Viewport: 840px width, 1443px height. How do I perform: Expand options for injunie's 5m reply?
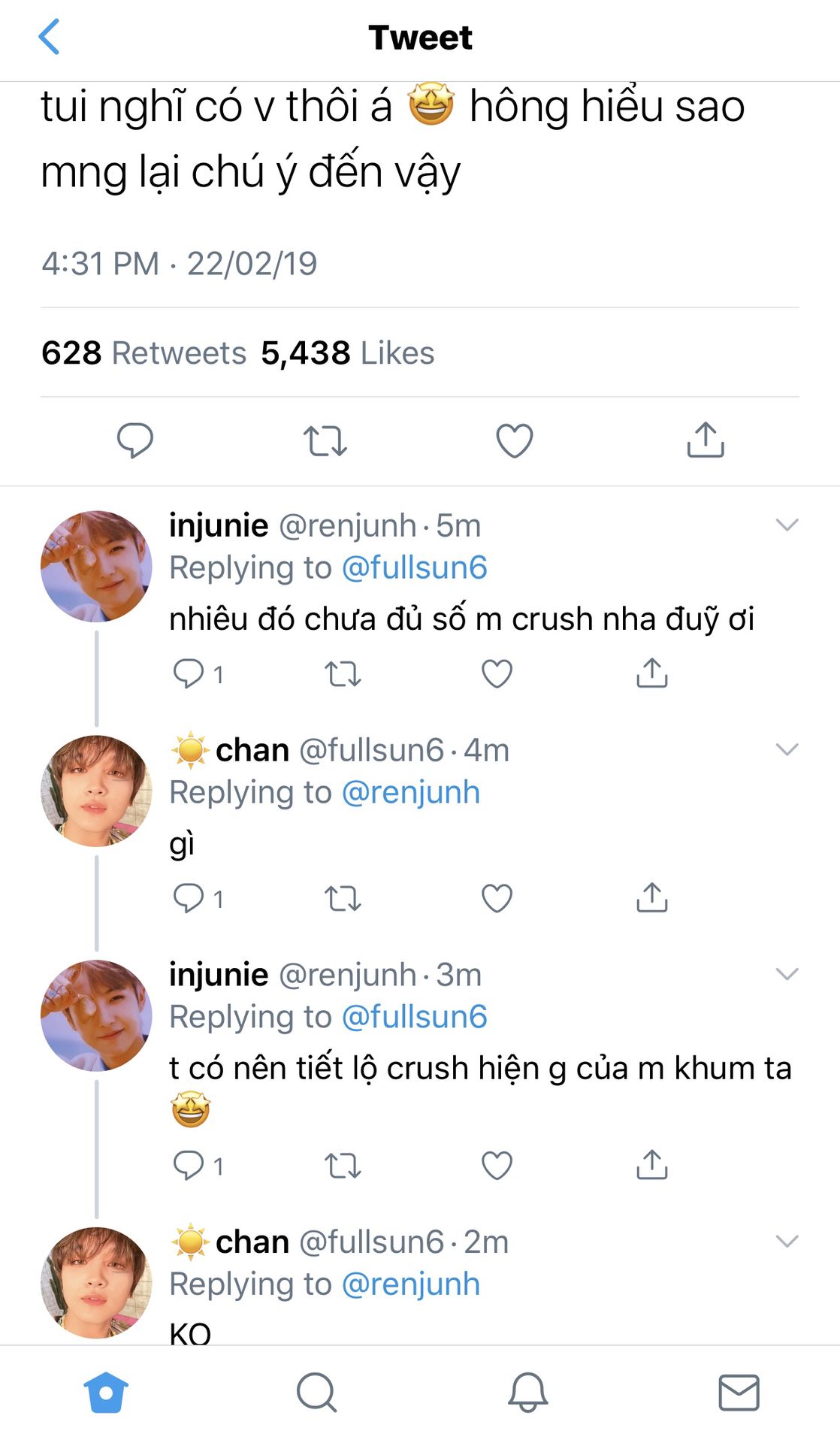pyautogui.click(x=786, y=525)
